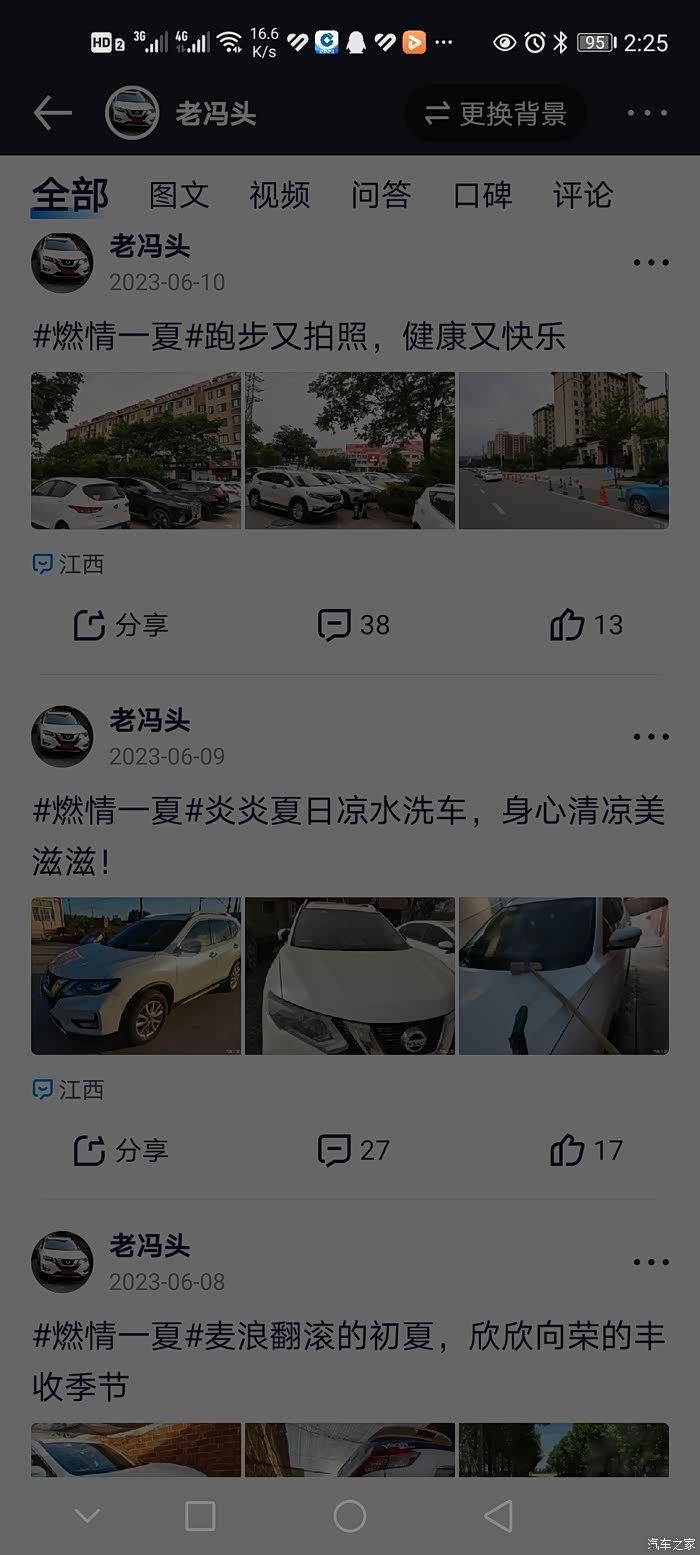The height and width of the screenshot is (1555, 700).
Task: Open comments on the 凉水洗车 post
Action: [x=353, y=1150]
